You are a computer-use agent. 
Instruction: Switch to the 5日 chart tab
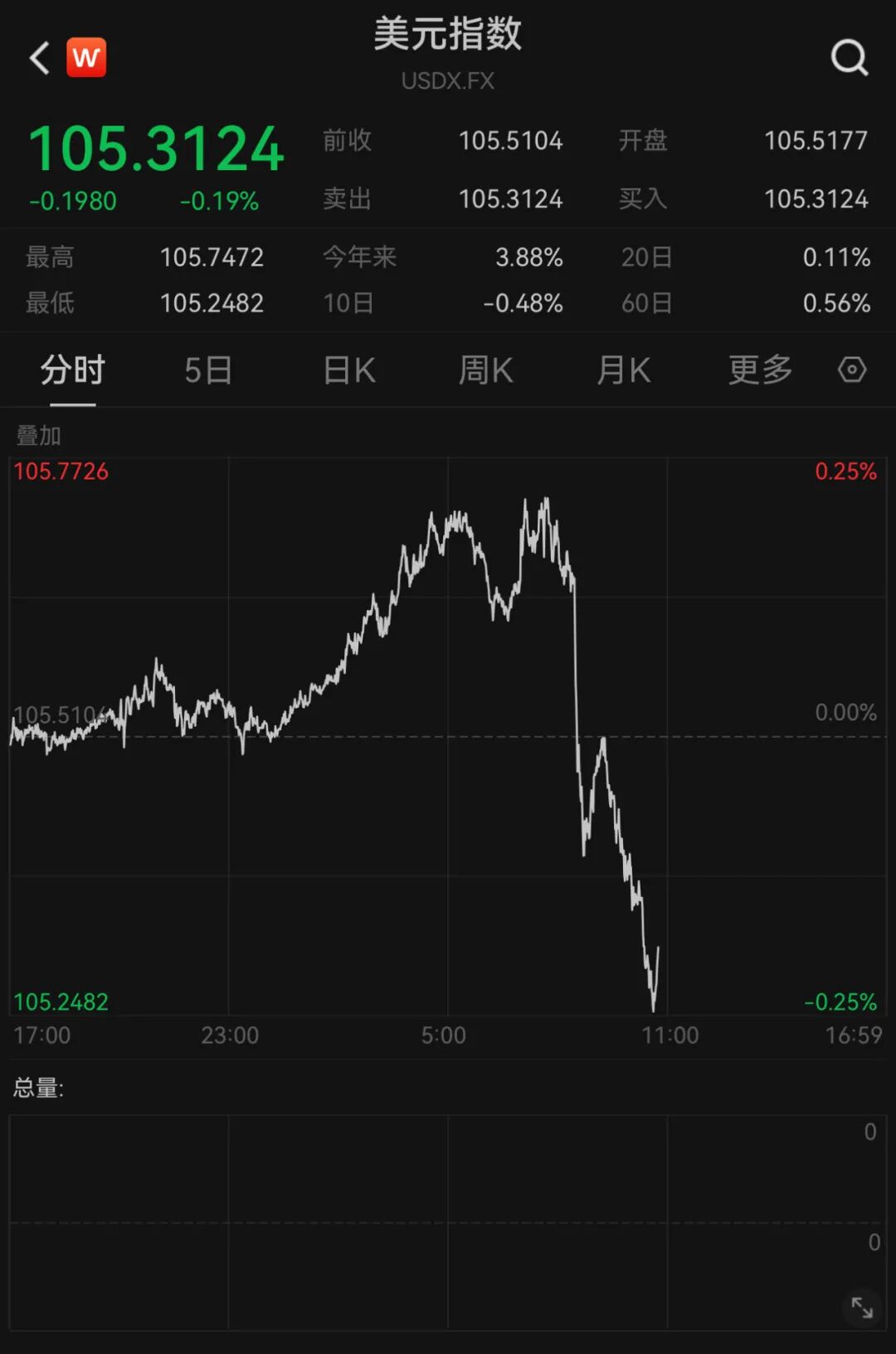[207, 370]
